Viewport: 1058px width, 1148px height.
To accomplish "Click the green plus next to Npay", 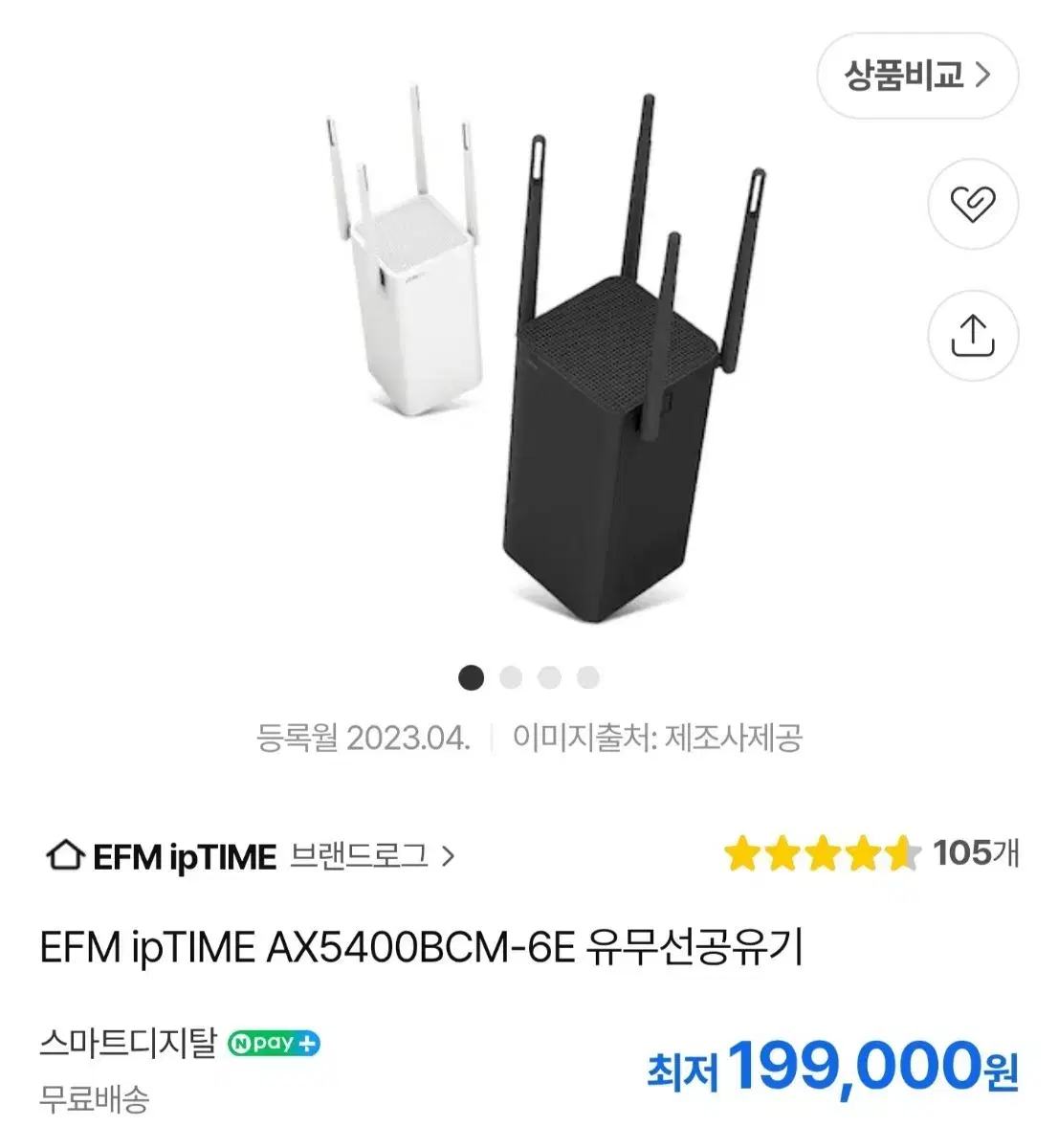I will click(306, 1043).
